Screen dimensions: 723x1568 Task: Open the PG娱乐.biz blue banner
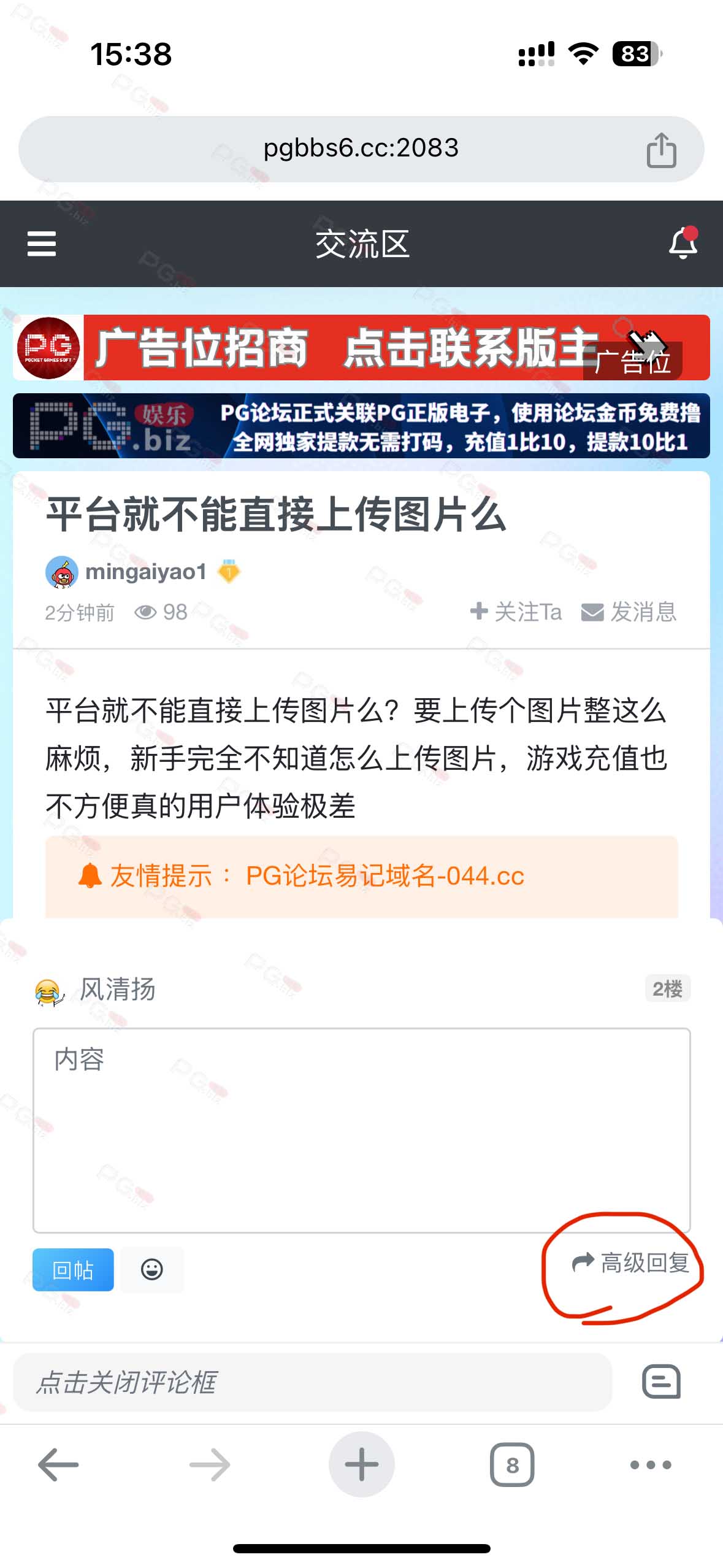click(361, 426)
